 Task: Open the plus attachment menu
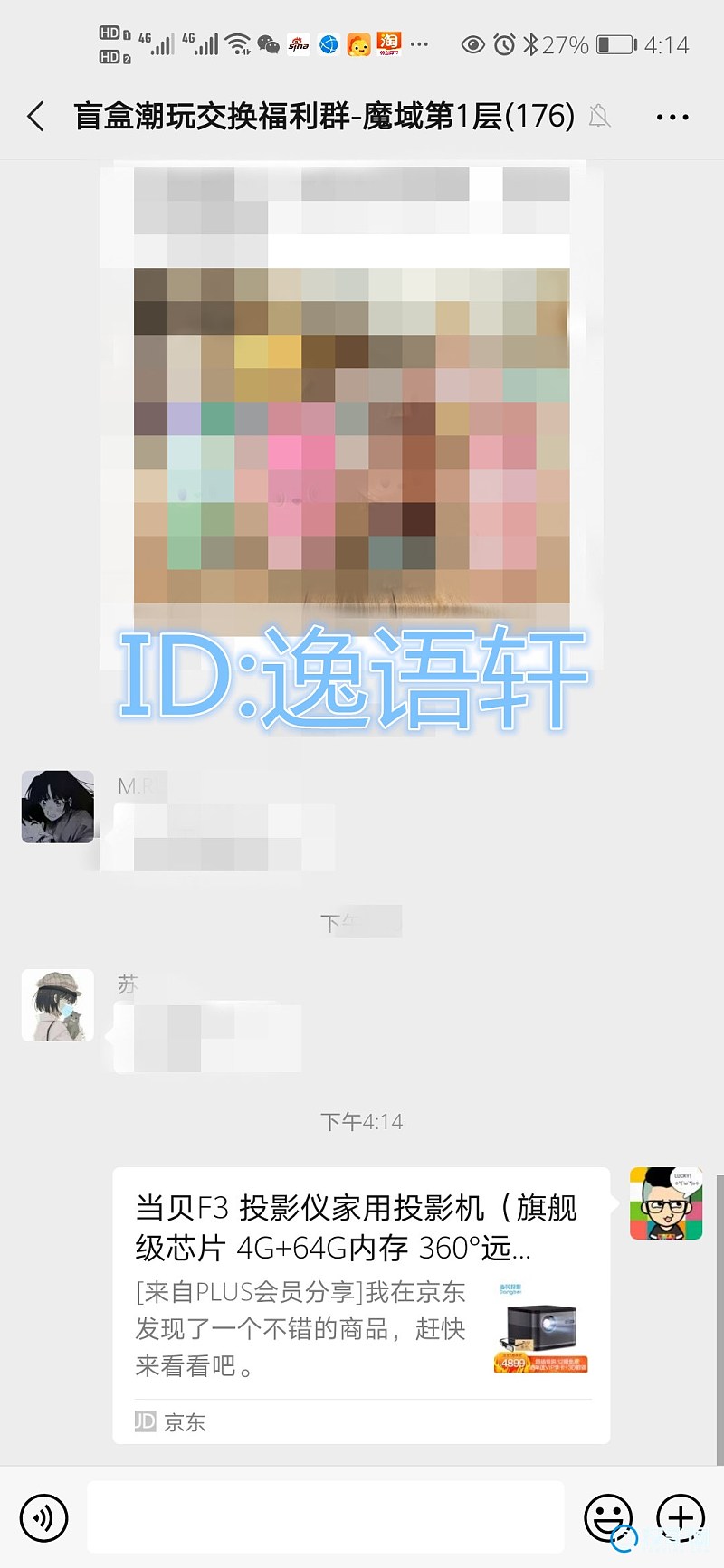pos(680,1517)
